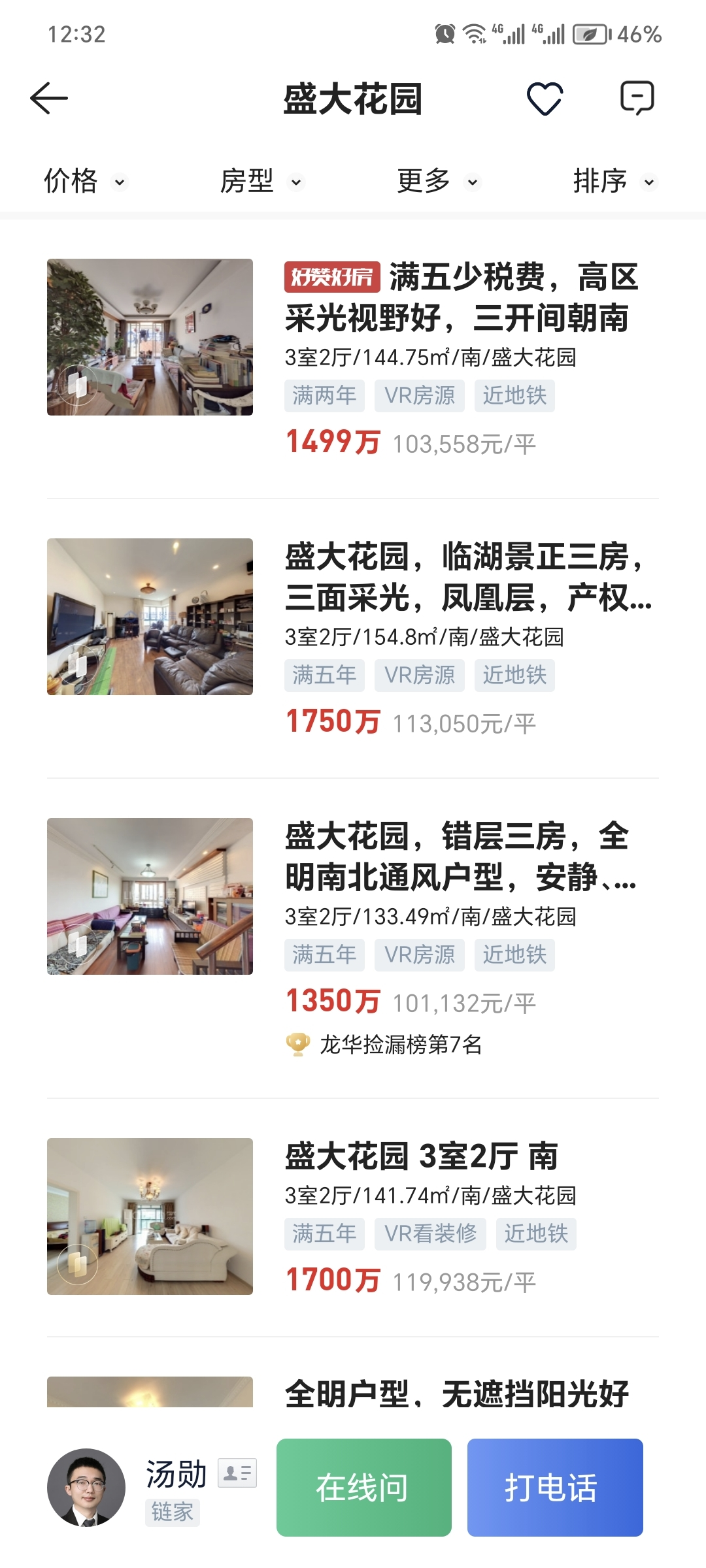Tap the 盛大花园 title header
The height and width of the screenshot is (1568, 706).
[x=353, y=99]
